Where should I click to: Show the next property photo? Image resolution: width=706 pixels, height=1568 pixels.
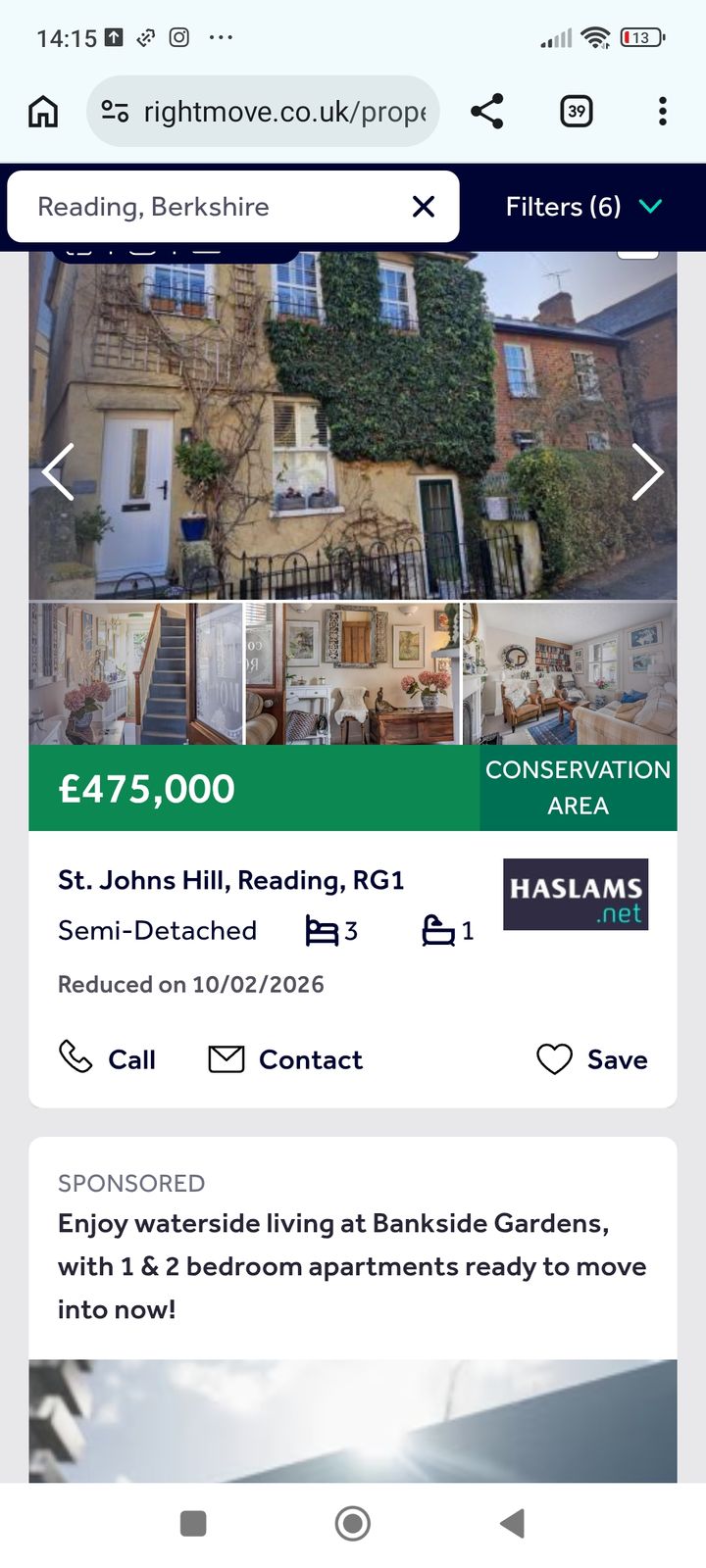pyautogui.click(x=647, y=472)
